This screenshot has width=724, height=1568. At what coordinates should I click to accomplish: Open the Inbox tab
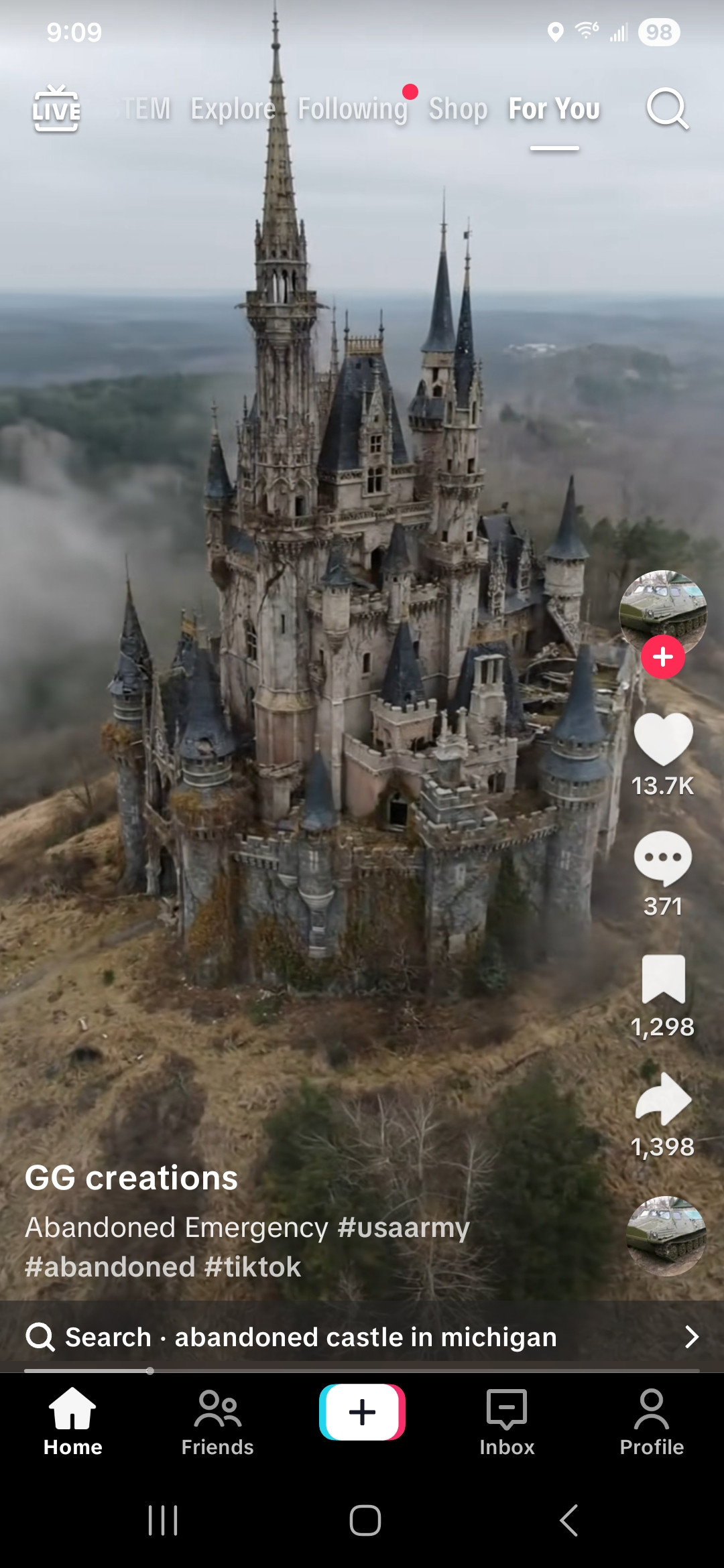coord(507,1422)
